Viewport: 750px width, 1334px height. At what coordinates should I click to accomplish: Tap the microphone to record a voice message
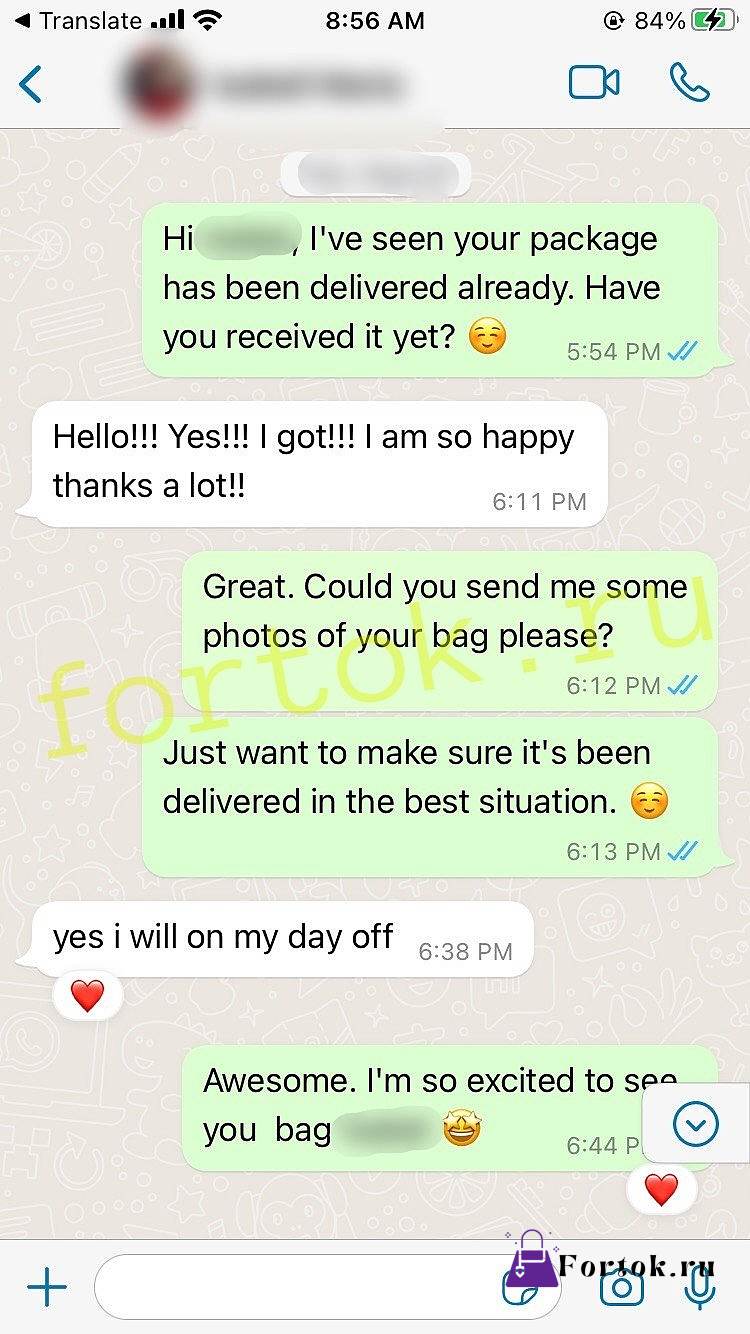[x=700, y=1288]
